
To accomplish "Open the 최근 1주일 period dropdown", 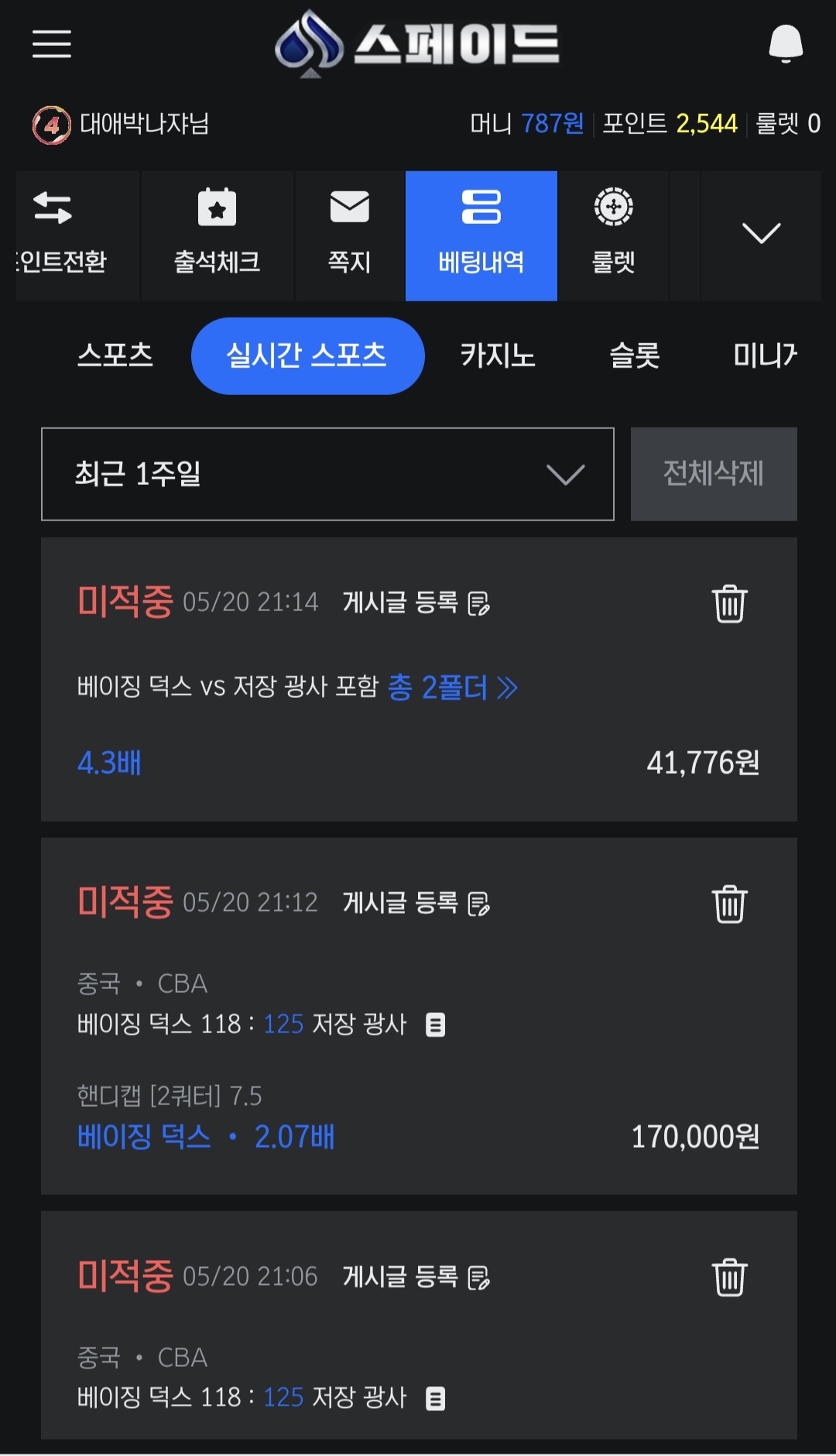I will pyautogui.click(x=327, y=474).
